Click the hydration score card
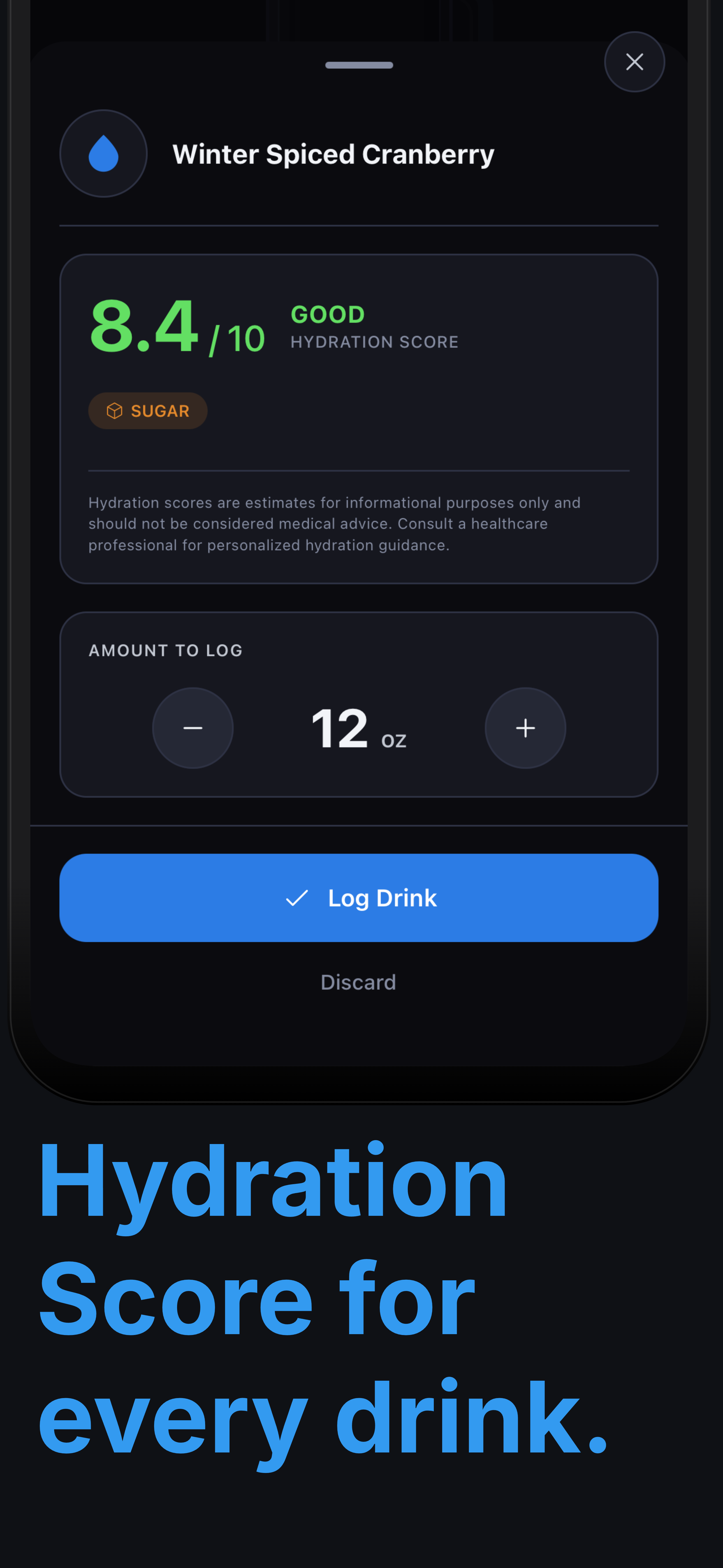 (x=359, y=418)
